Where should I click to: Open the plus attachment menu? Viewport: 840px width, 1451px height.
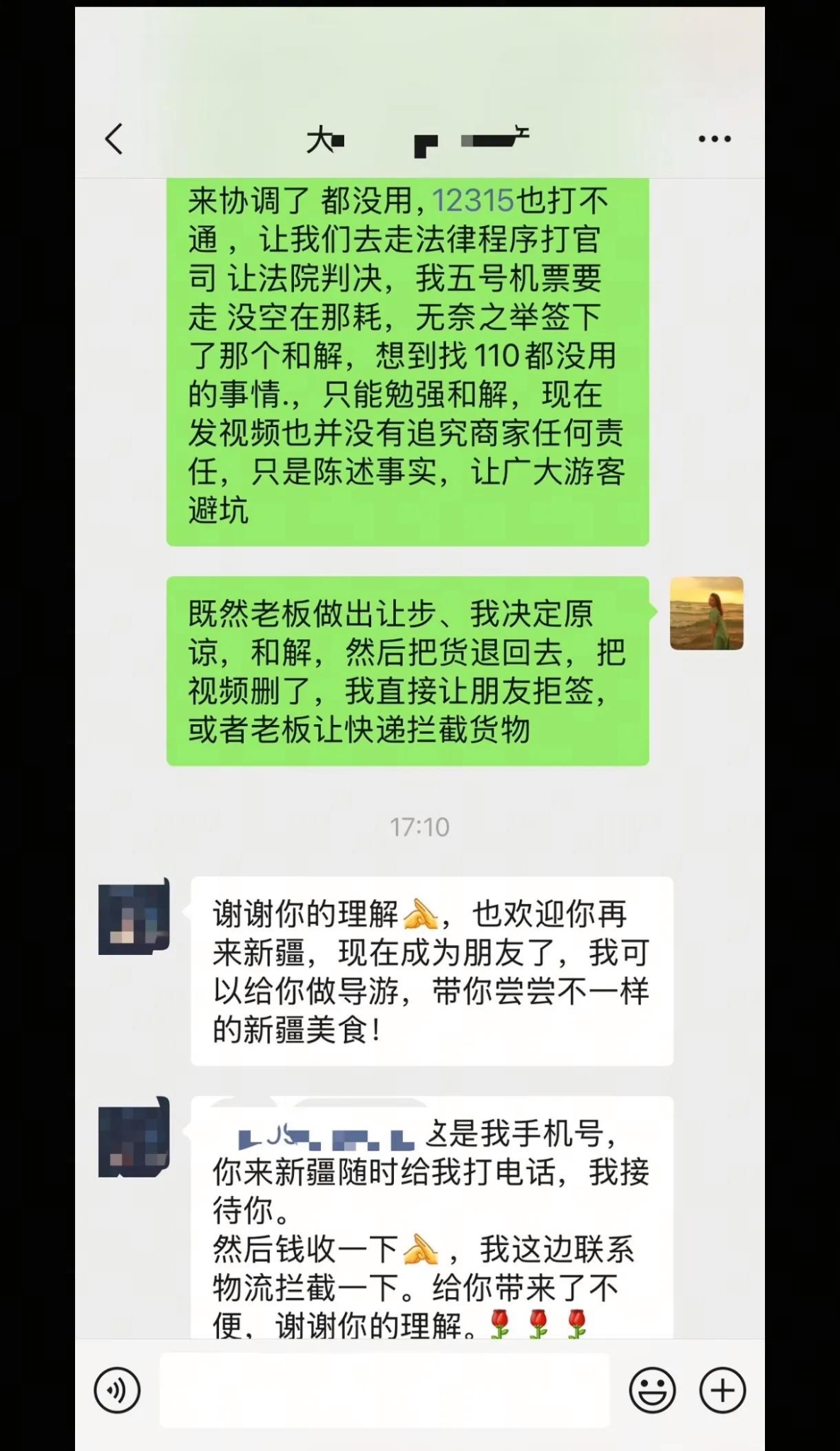(x=722, y=1389)
